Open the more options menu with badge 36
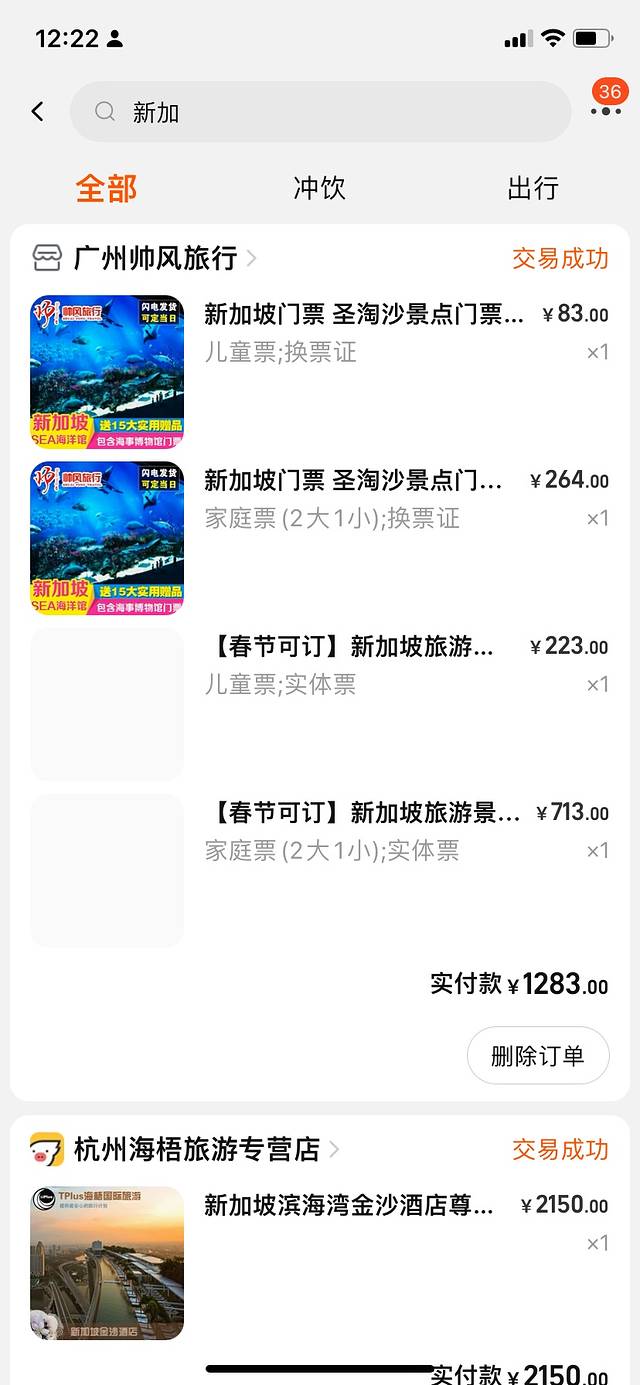 [605, 108]
